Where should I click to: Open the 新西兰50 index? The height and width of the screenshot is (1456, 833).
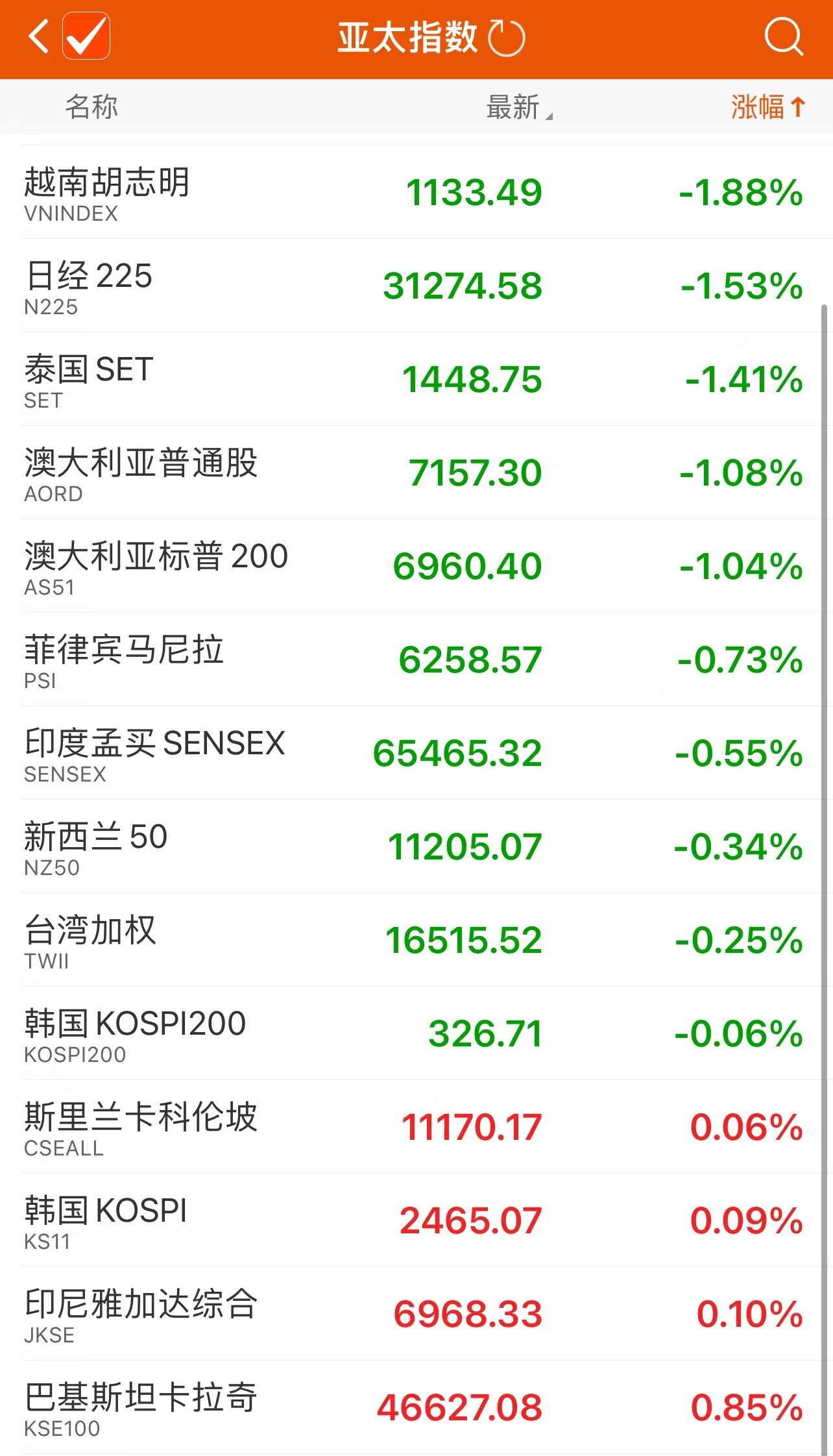415,847
